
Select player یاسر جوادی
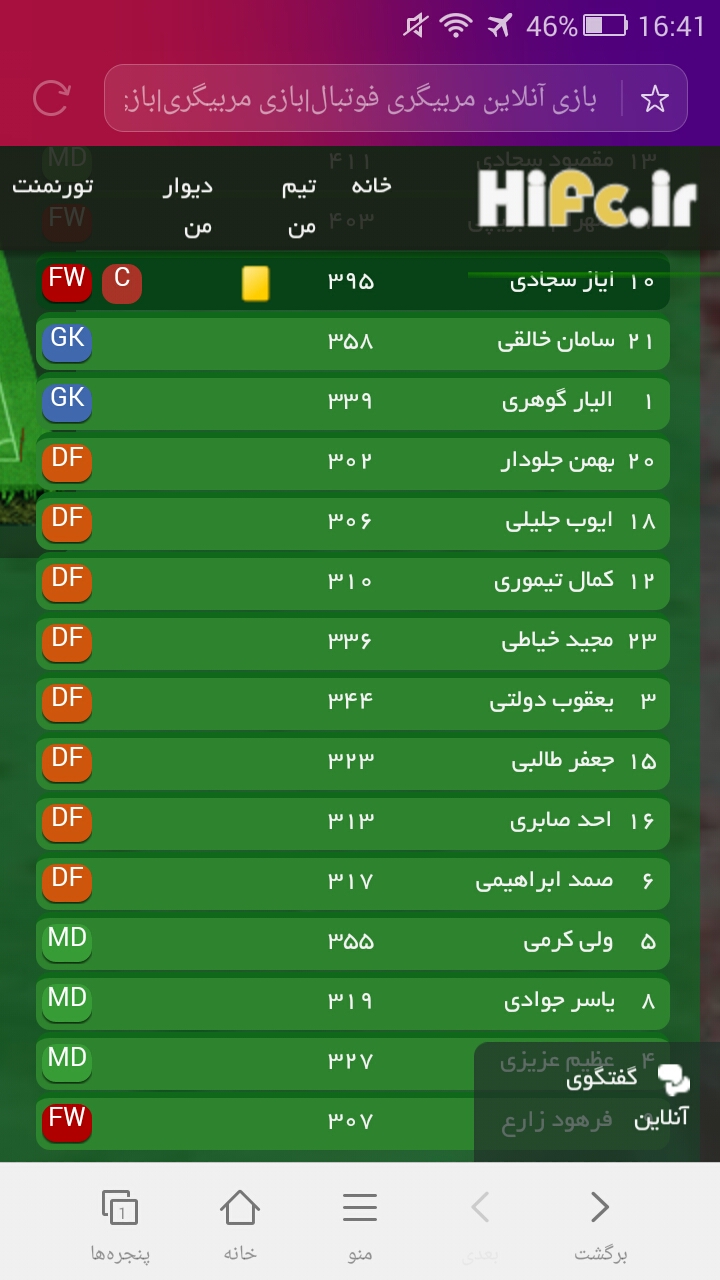pos(560,1001)
